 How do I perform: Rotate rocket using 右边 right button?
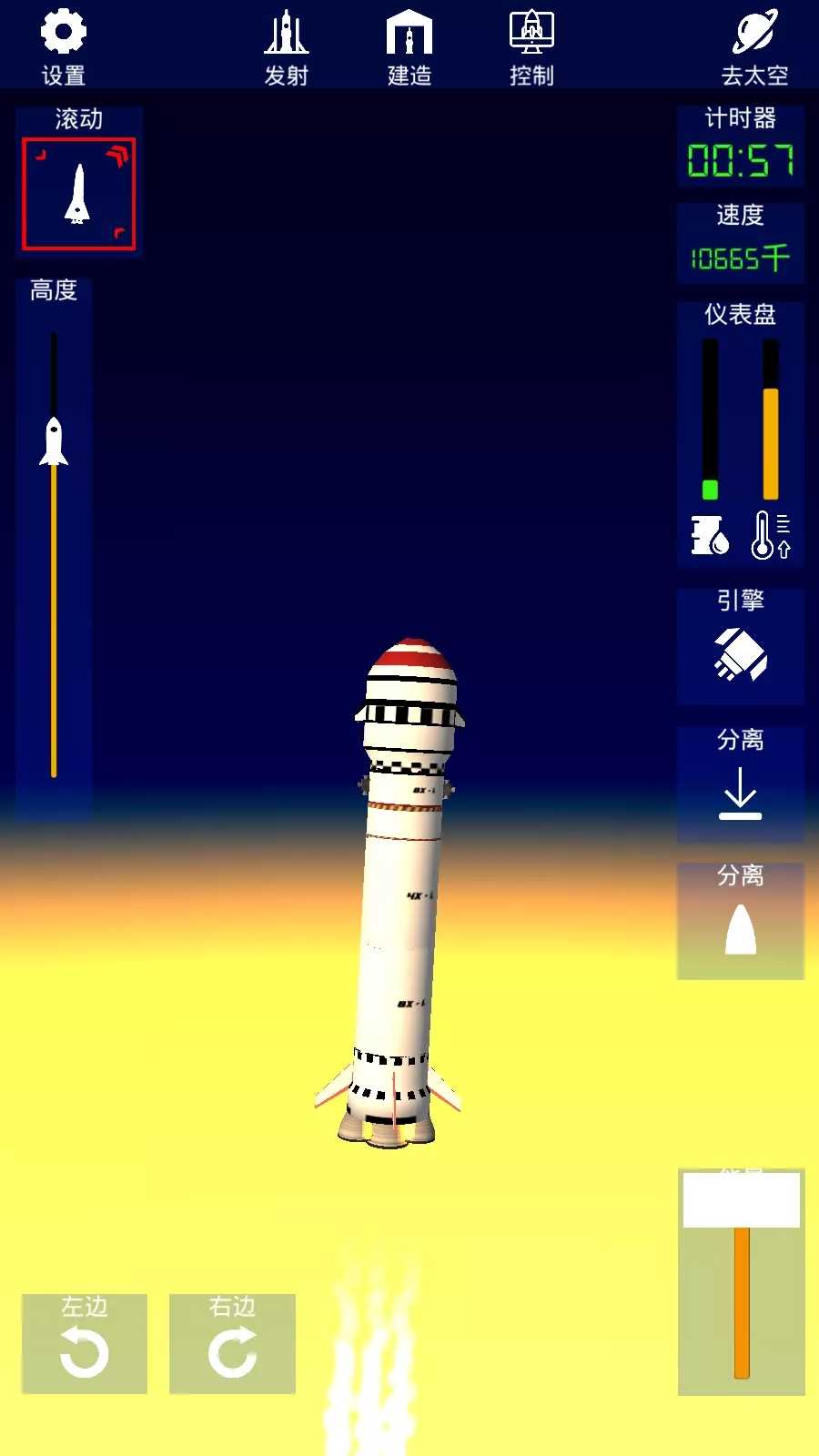(232, 1344)
